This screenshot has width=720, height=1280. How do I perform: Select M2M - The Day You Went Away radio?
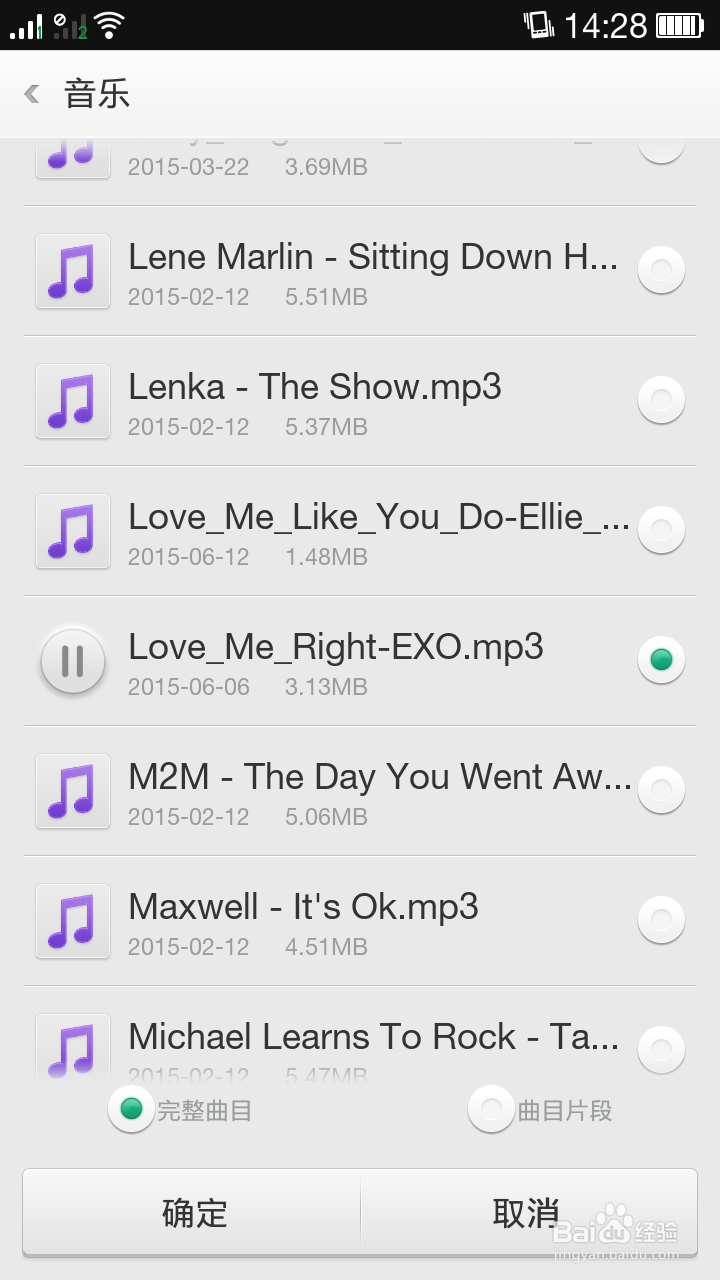[661, 790]
